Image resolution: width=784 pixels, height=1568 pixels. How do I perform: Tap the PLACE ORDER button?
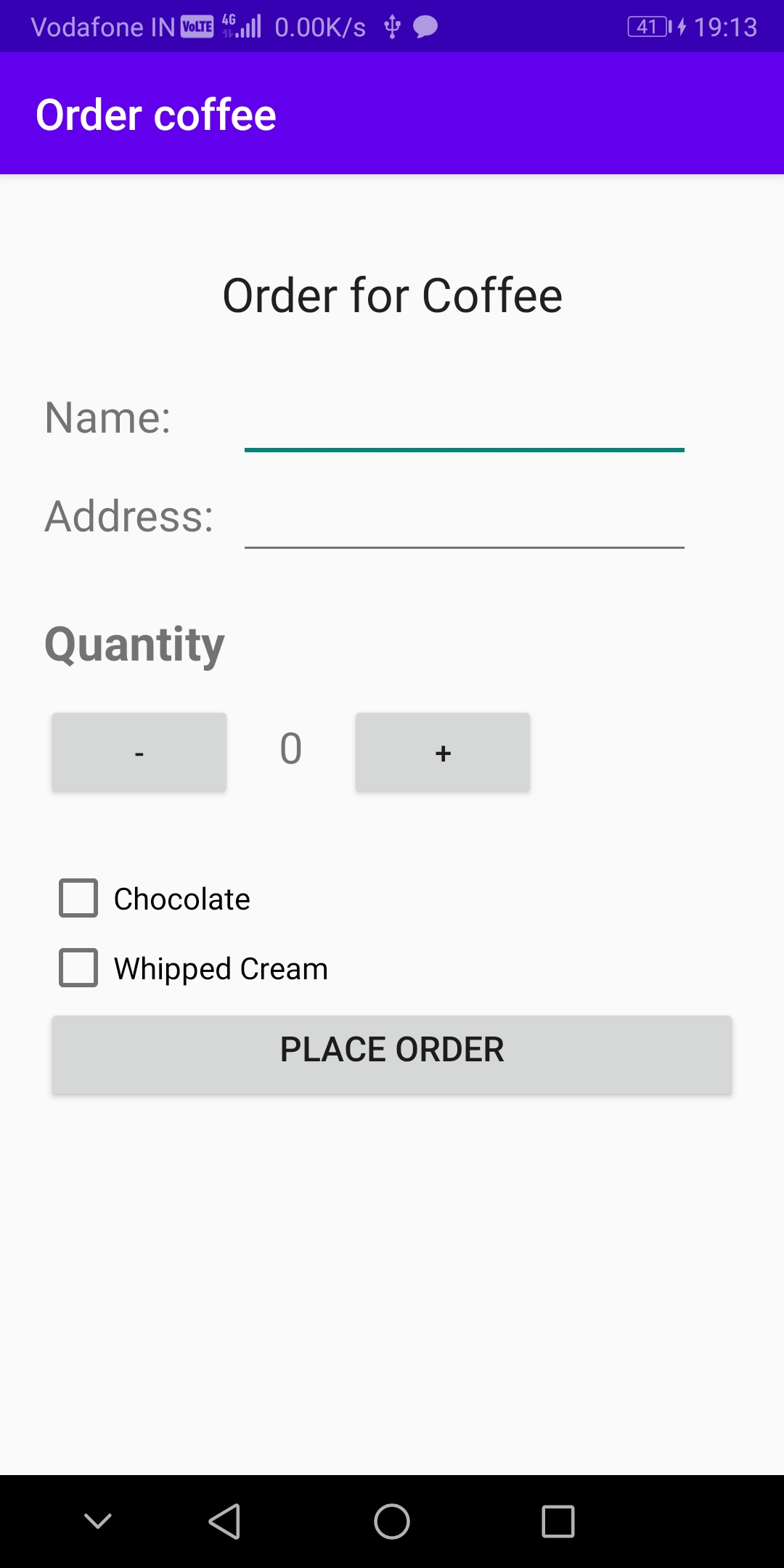392,1055
